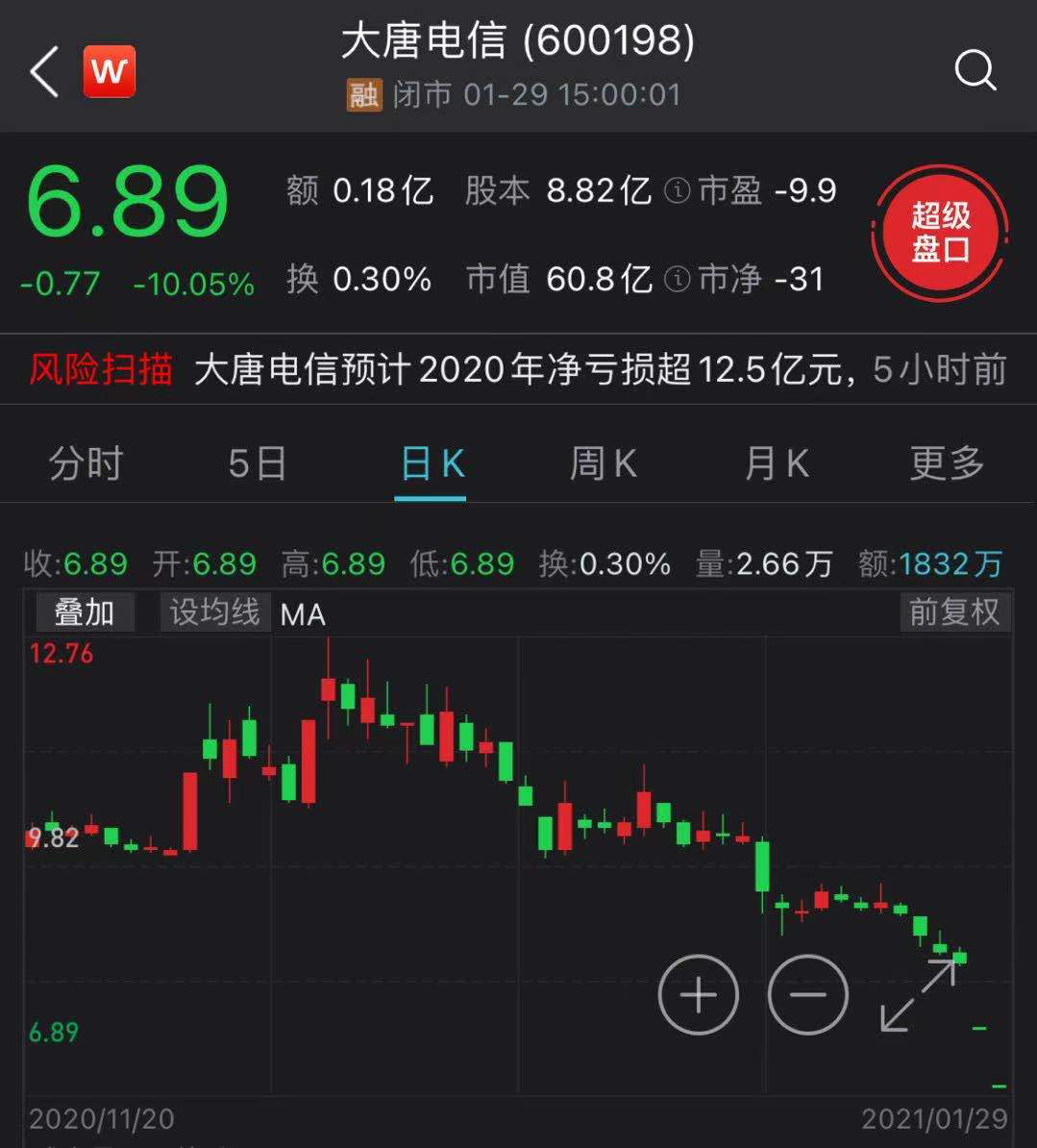Open share-capital info via the i icon

(679, 191)
